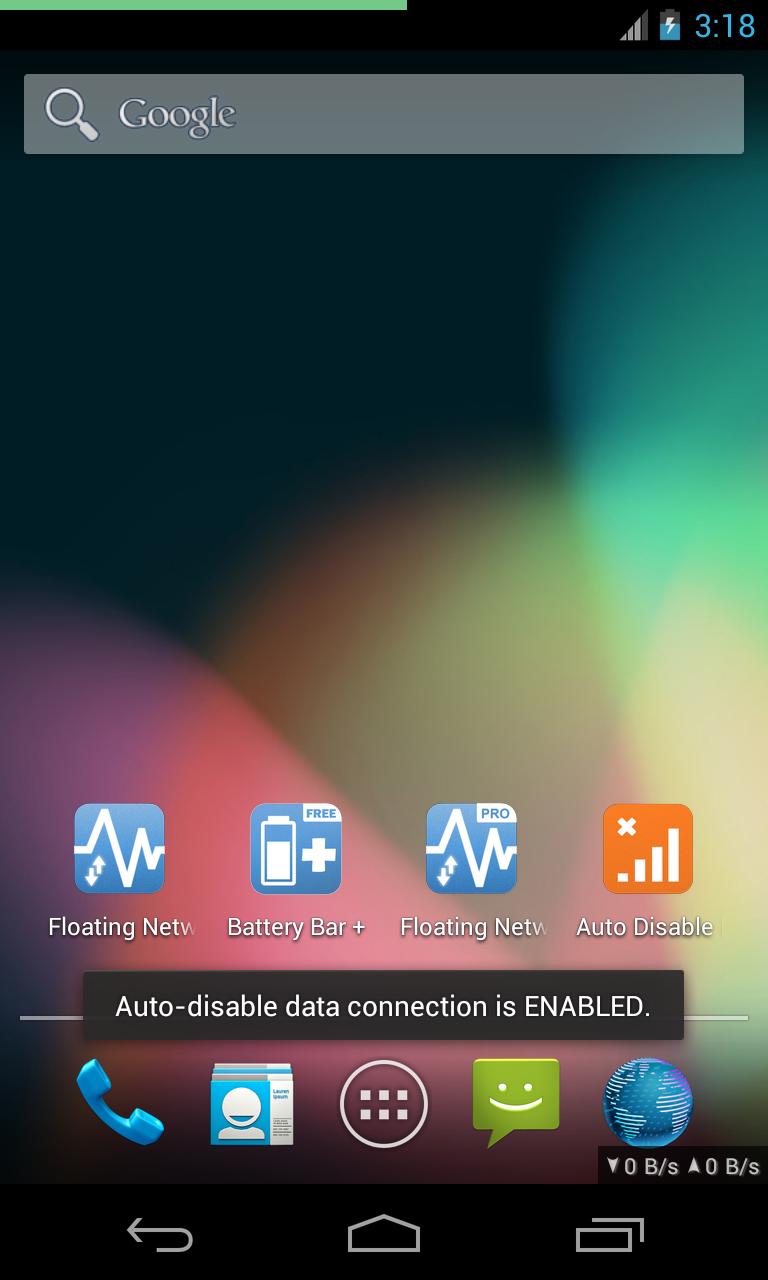Open the Contacts app
Image resolution: width=768 pixels, height=1280 pixels.
pos(251,1104)
